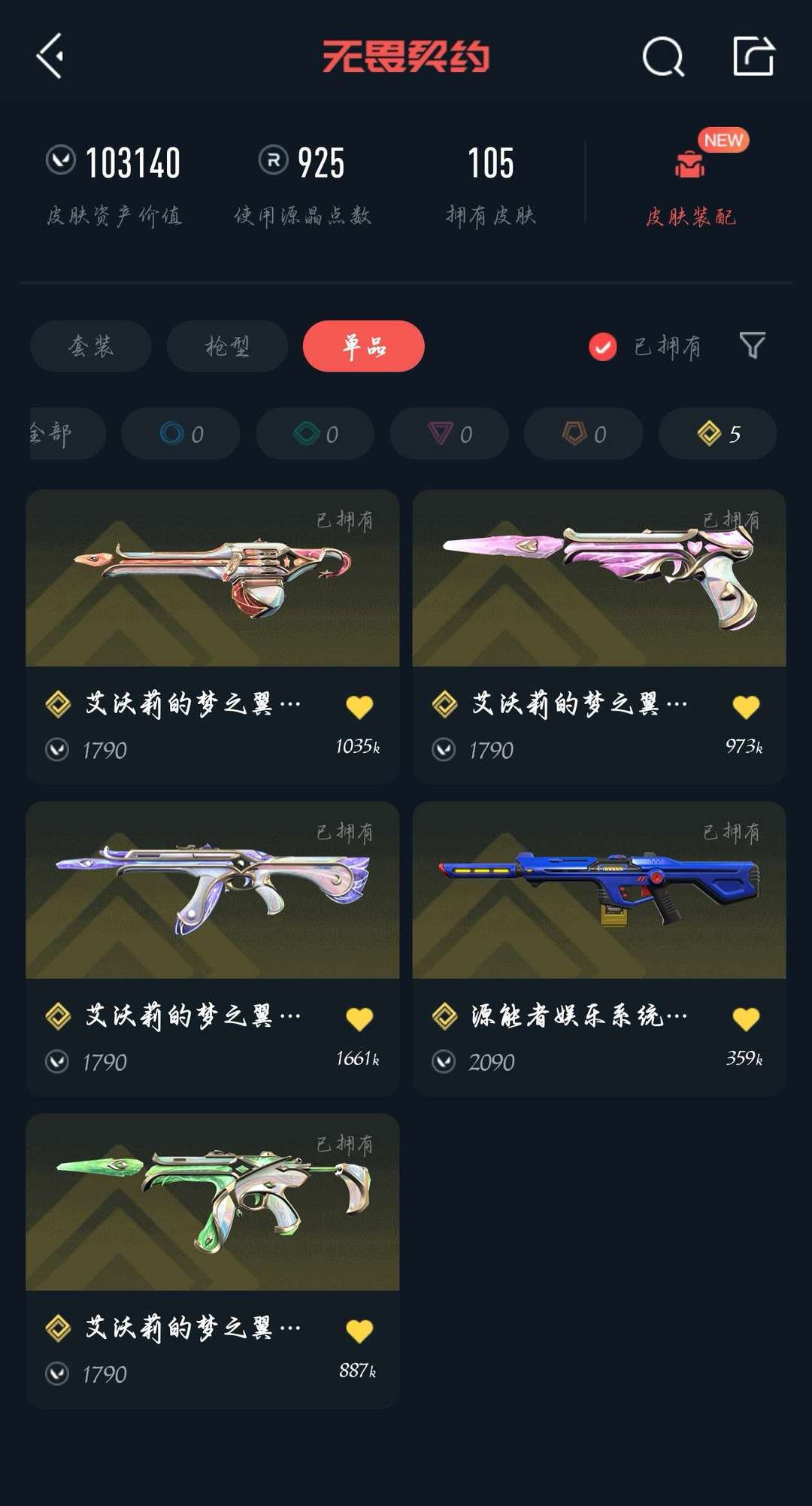Open the green skin card with 887k likes
This screenshot has height=1506, width=812.
point(212,1260)
